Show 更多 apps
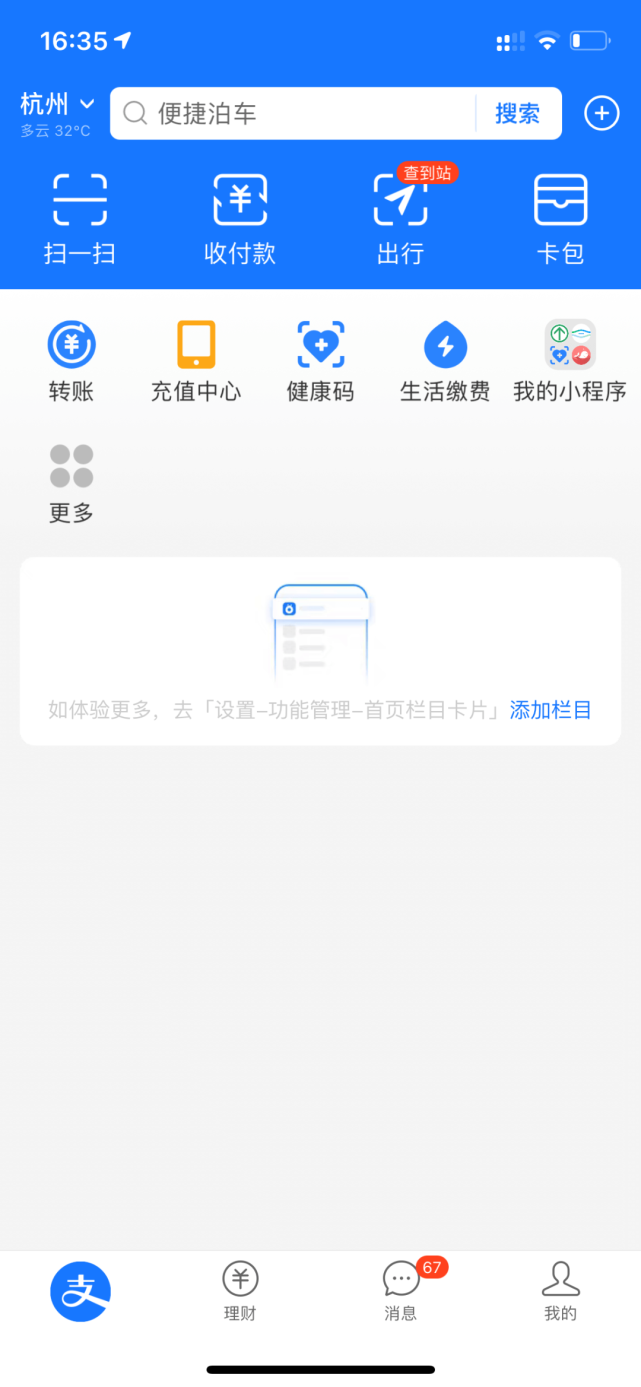This screenshot has height=1387, width=641. tap(71, 484)
